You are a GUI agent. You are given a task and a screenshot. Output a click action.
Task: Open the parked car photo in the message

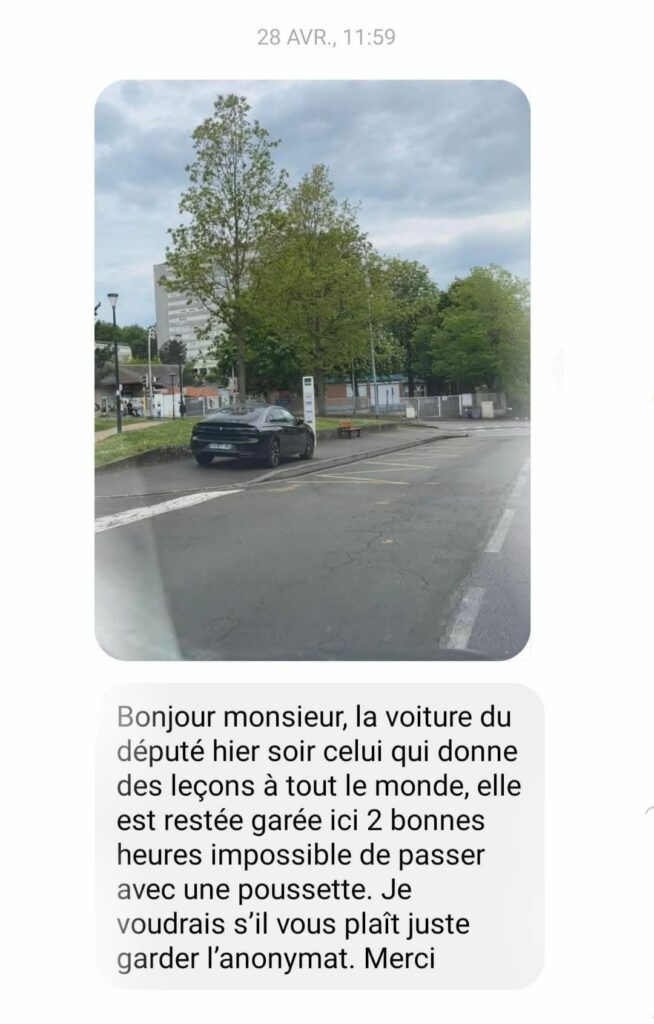click(x=312, y=370)
